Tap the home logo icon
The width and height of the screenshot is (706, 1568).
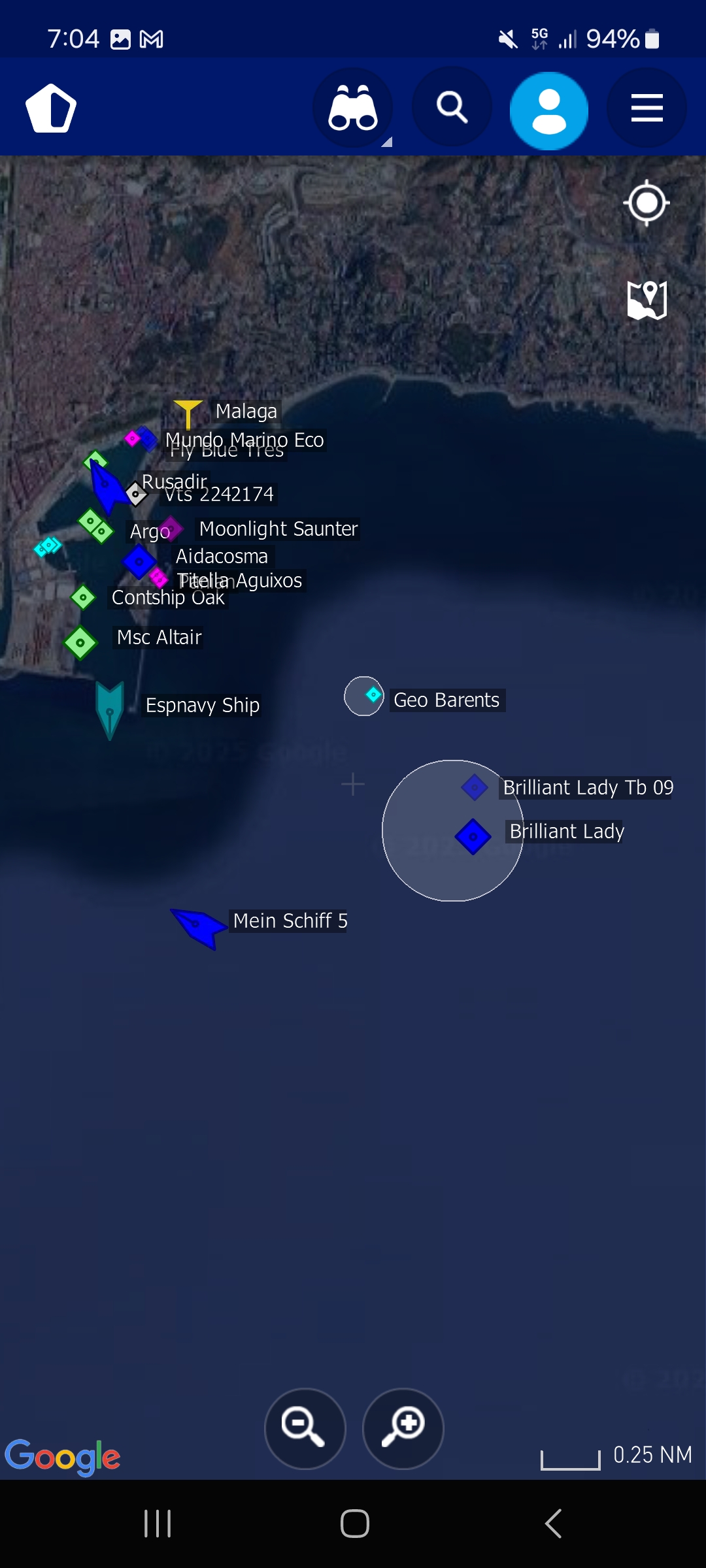pos(51,108)
